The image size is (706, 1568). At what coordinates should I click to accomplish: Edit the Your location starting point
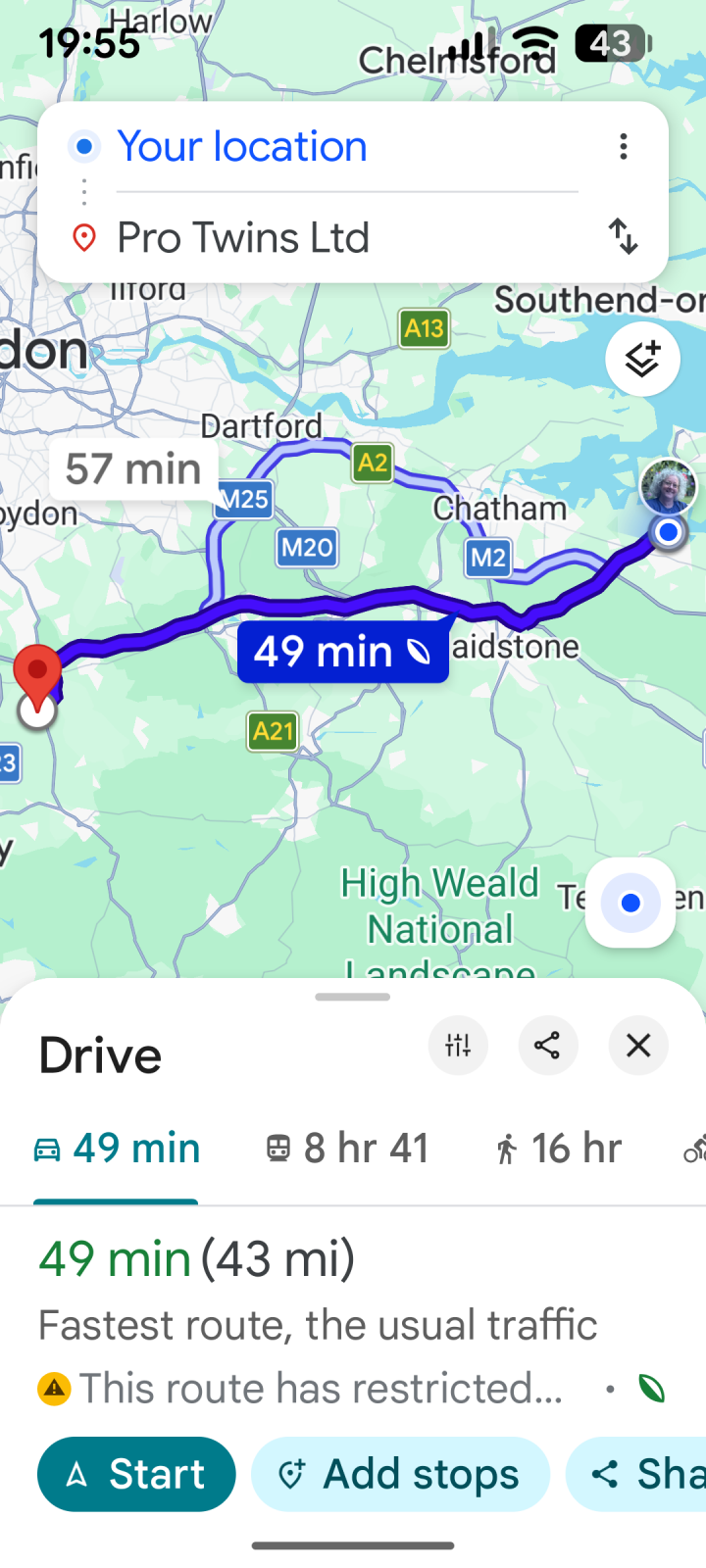[242, 147]
